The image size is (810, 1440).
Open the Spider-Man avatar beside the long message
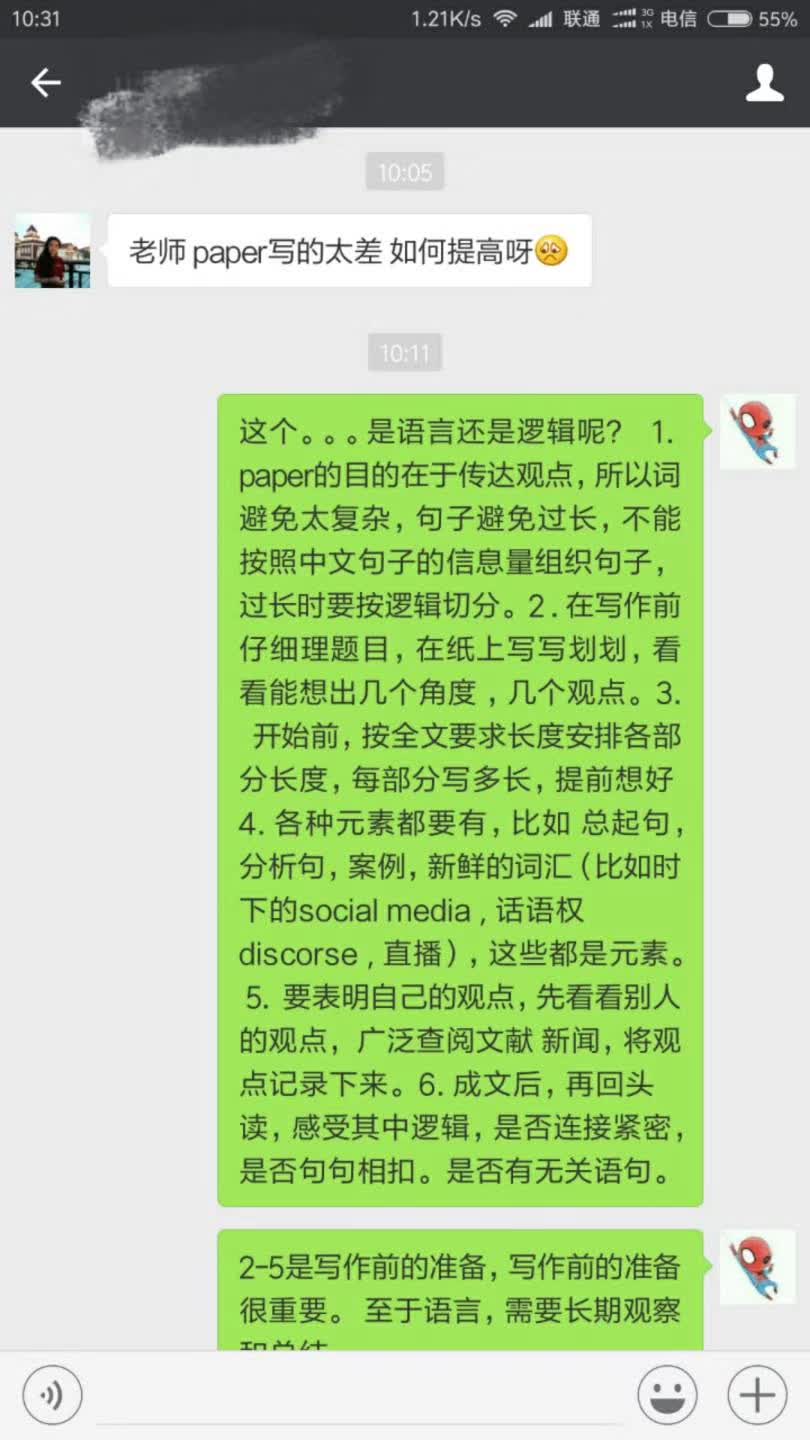click(757, 432)
